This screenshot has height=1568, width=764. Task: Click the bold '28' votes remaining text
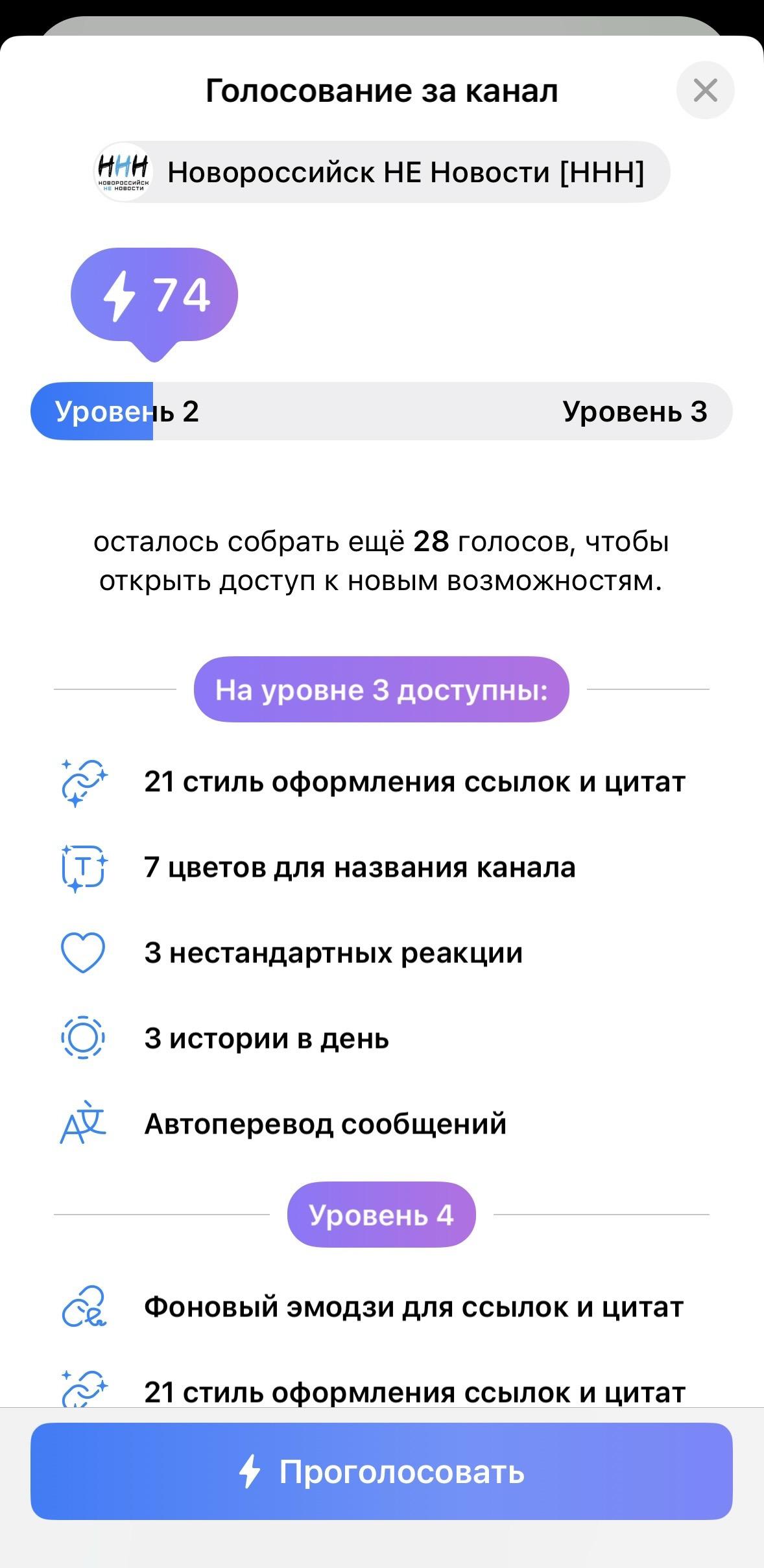[x=431, y=541]
